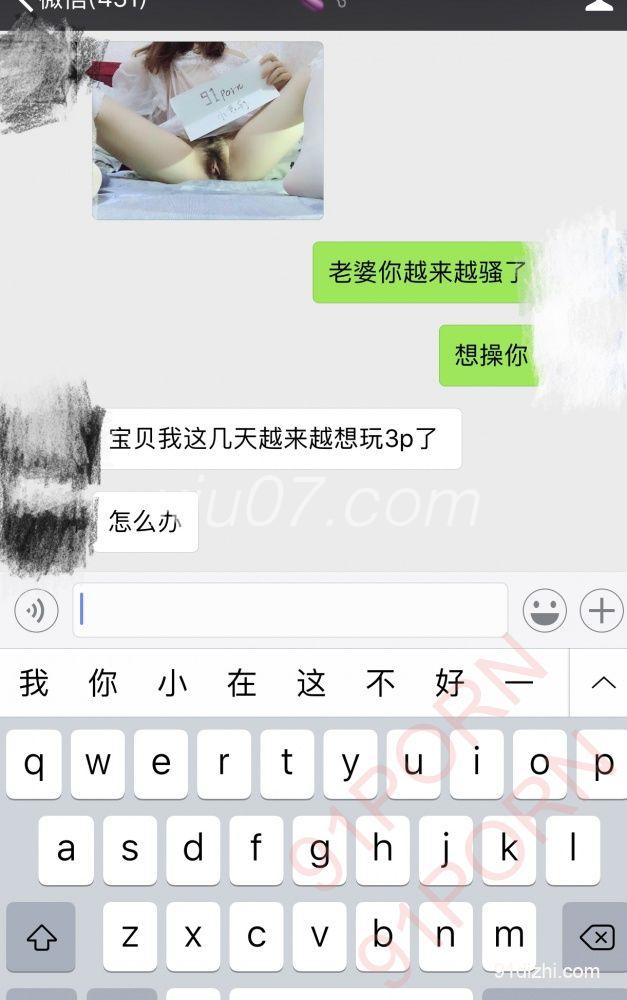Choose the candidate 好 from suggestions
Viewport: 627px width, 1000px height.
450,684
